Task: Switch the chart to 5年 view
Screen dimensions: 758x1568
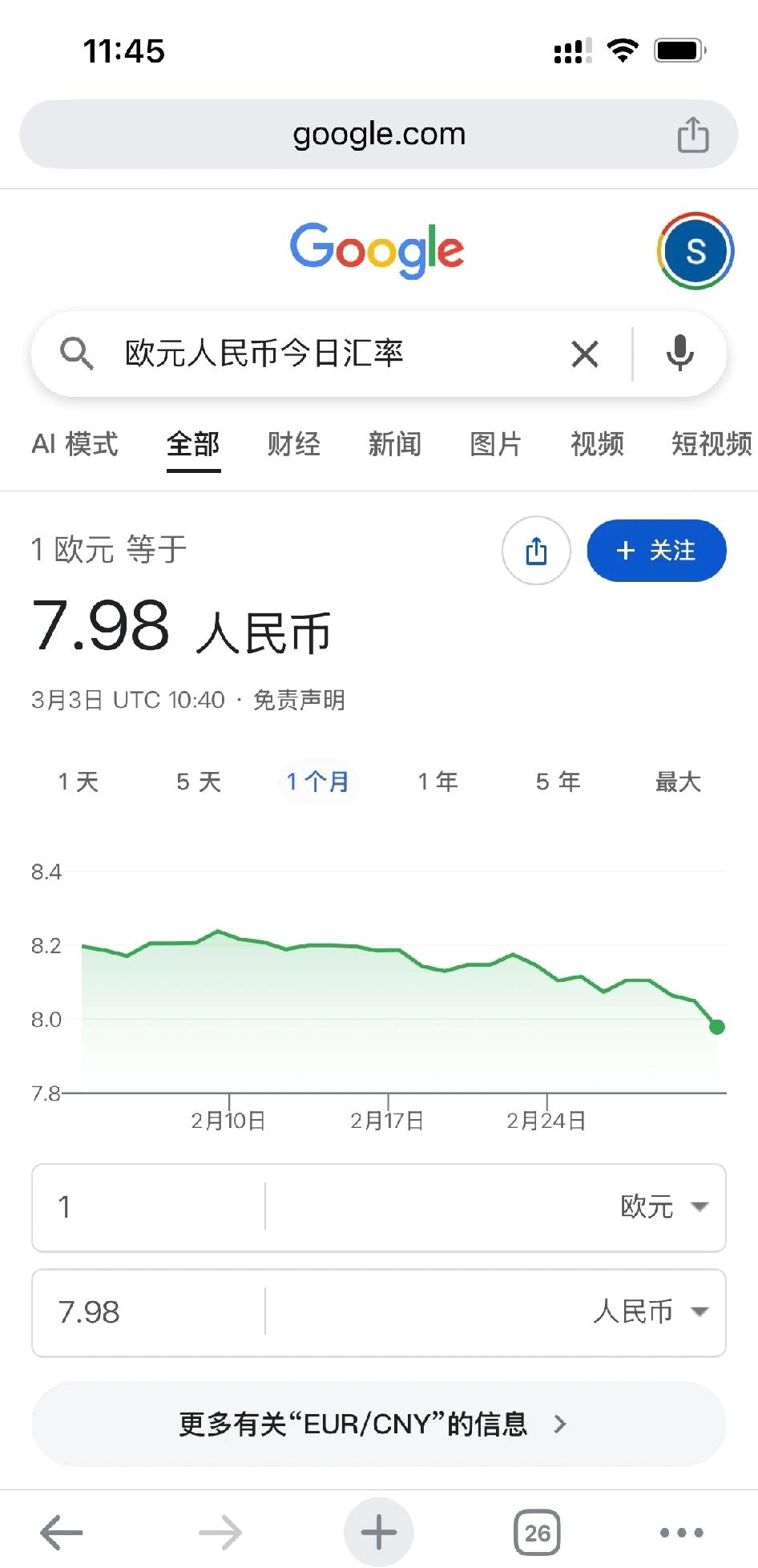Action: (558, 782)
